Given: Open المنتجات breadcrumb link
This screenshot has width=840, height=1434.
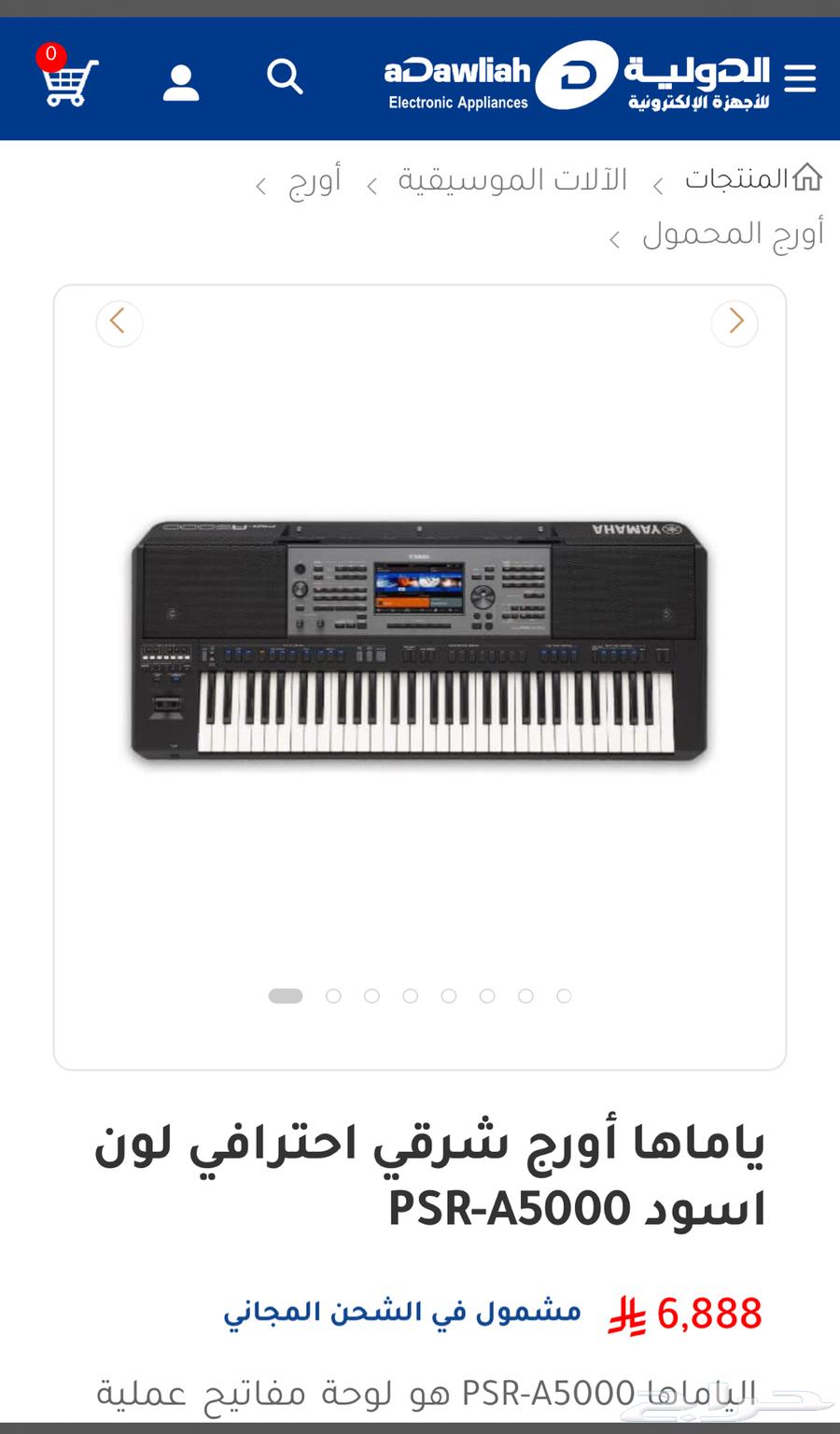Looking at the screenshot, I should click(x=737, y=178).
